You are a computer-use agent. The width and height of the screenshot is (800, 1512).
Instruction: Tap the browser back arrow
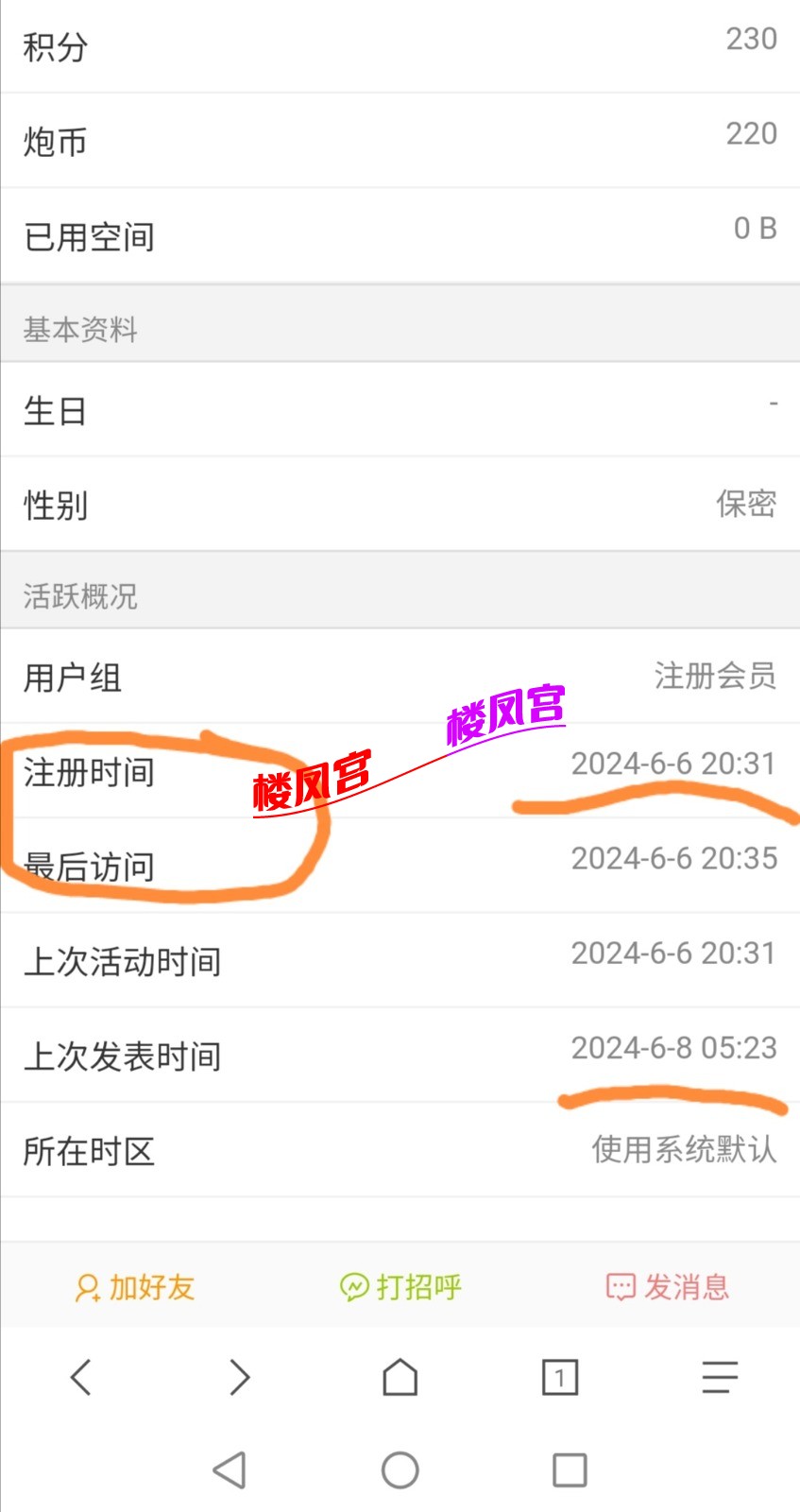coord(79,1378)
